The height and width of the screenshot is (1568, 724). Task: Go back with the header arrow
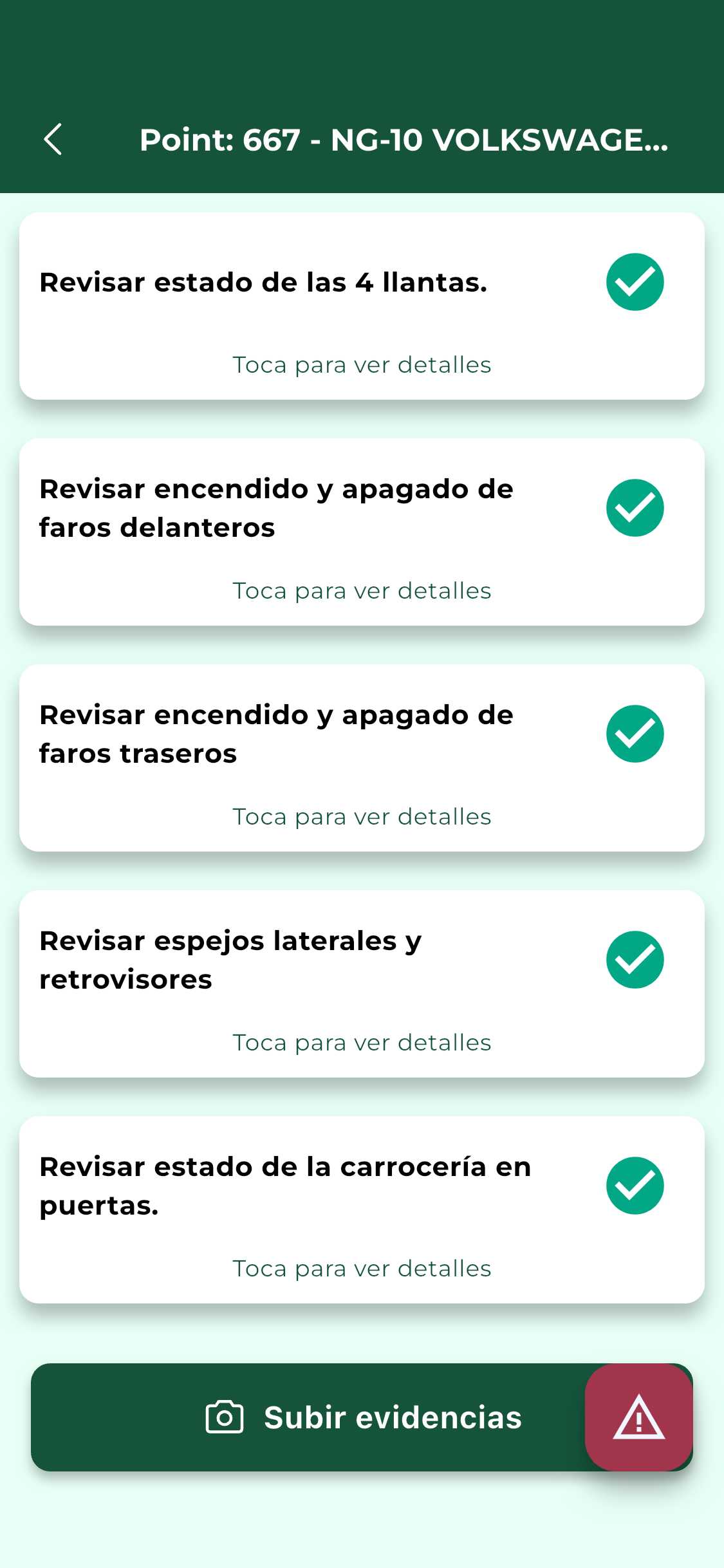pos(53,140)
